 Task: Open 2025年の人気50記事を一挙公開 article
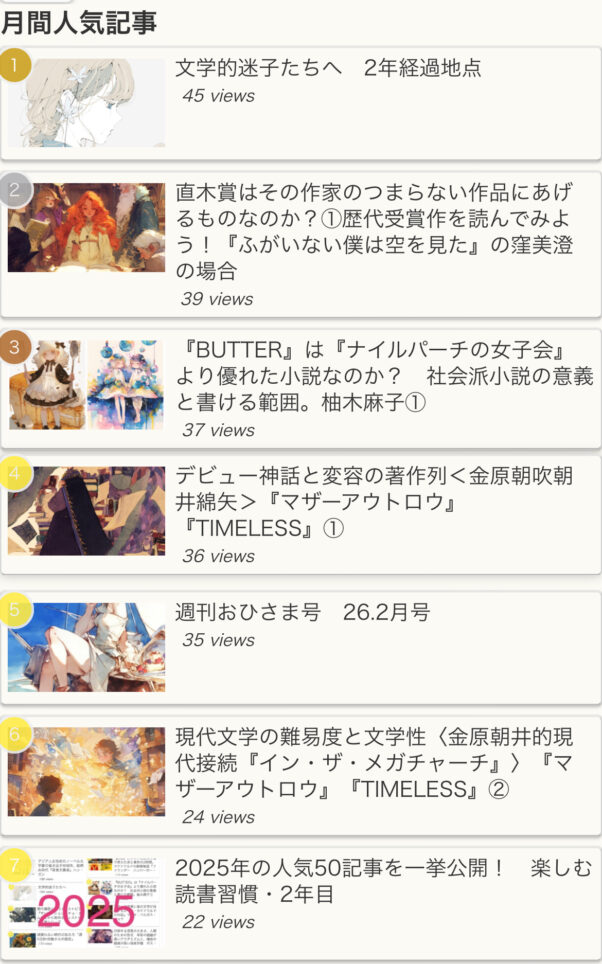(383, 880)
